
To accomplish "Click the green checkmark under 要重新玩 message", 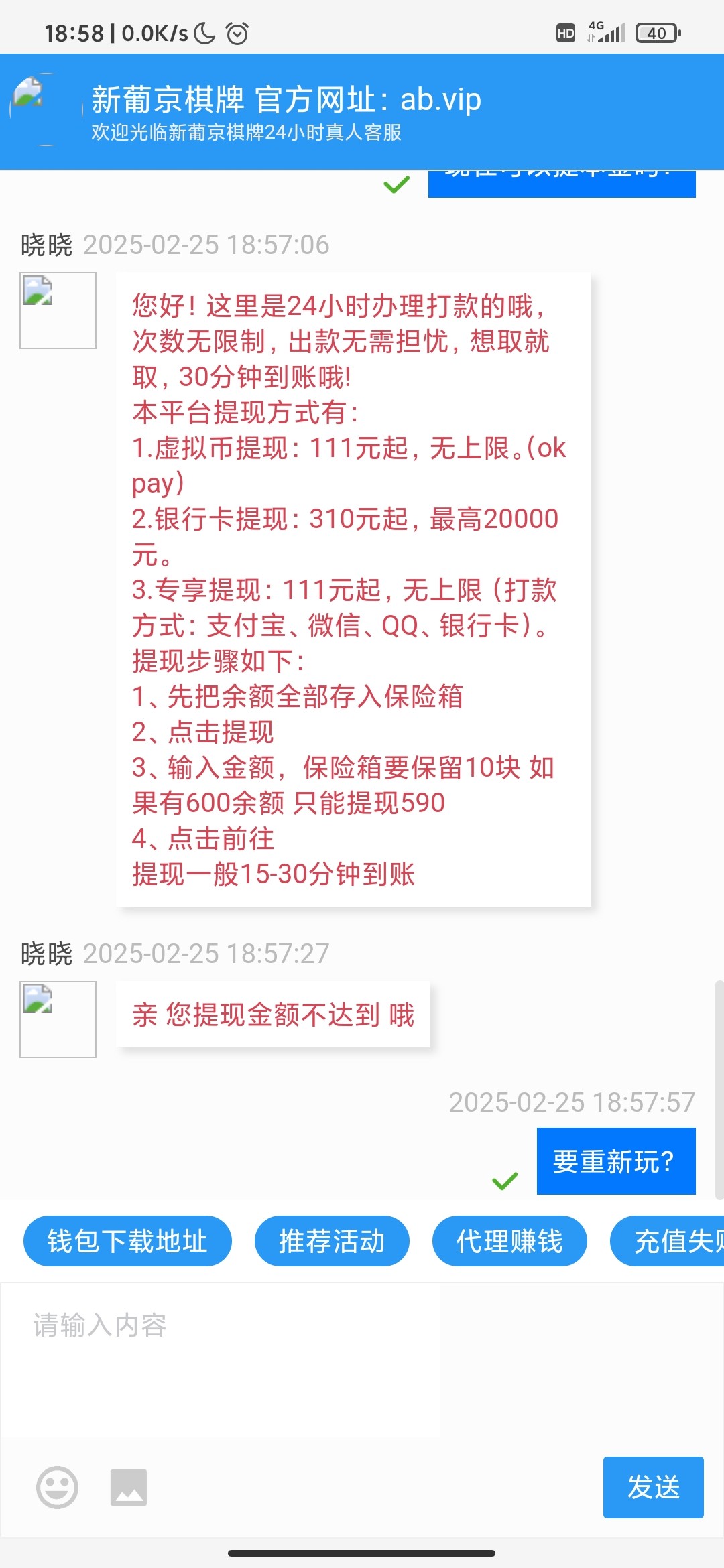I will [505, 1179].
